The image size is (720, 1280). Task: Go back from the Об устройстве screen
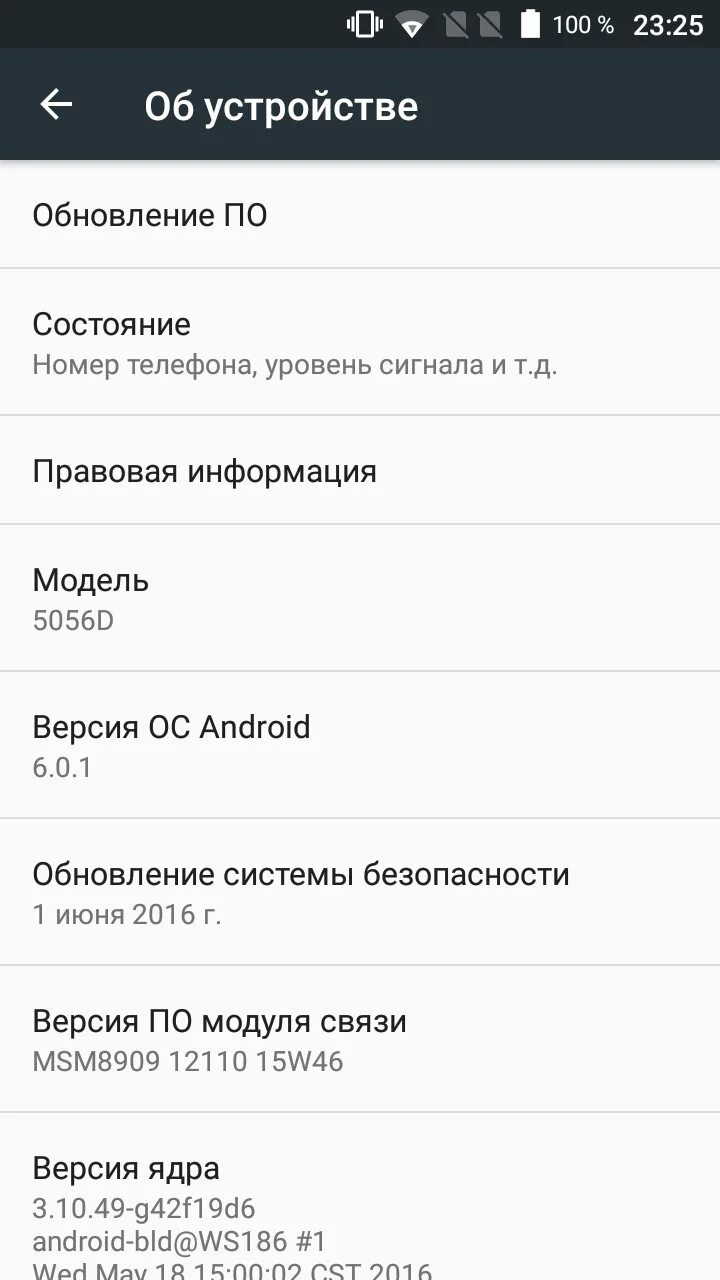[56, 105]
